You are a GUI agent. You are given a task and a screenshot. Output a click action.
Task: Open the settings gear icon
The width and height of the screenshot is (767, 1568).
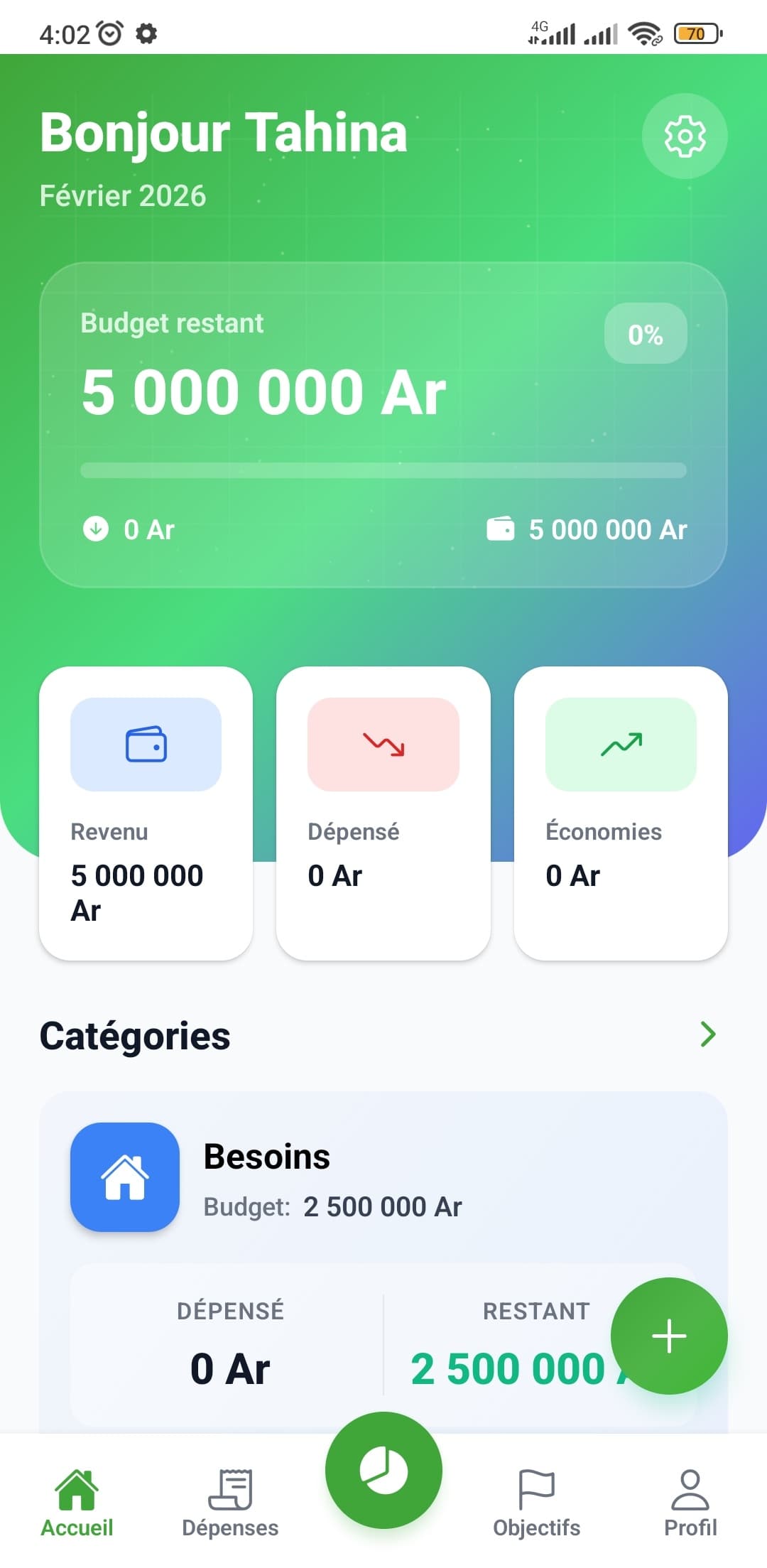[x=684, y=136]
